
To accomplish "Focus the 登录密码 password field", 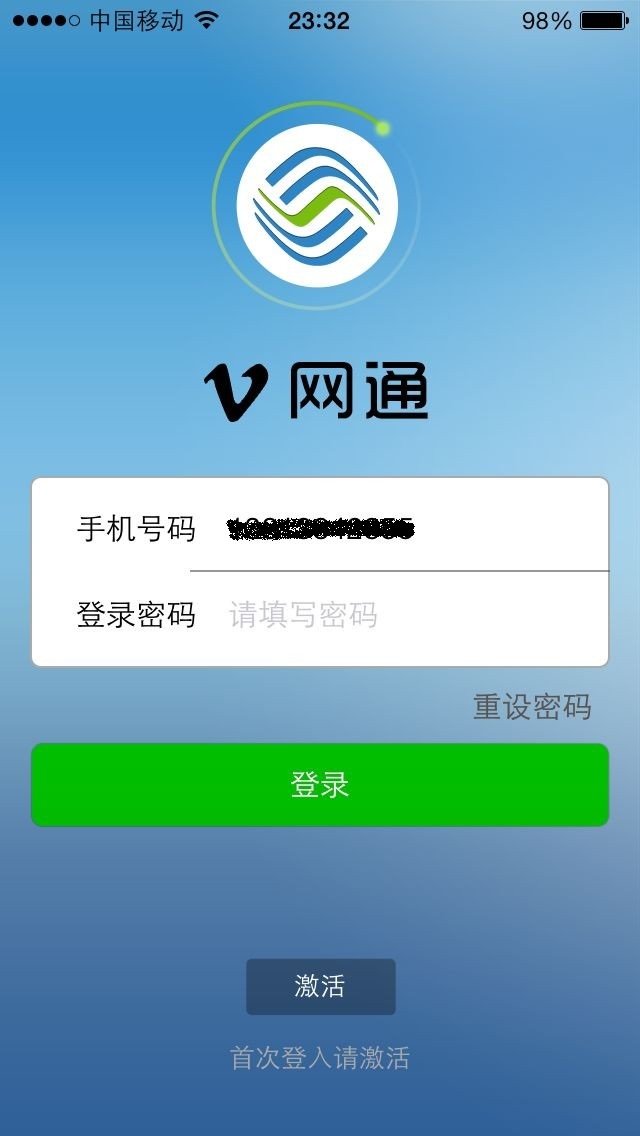I will click(x=400, y=614).
